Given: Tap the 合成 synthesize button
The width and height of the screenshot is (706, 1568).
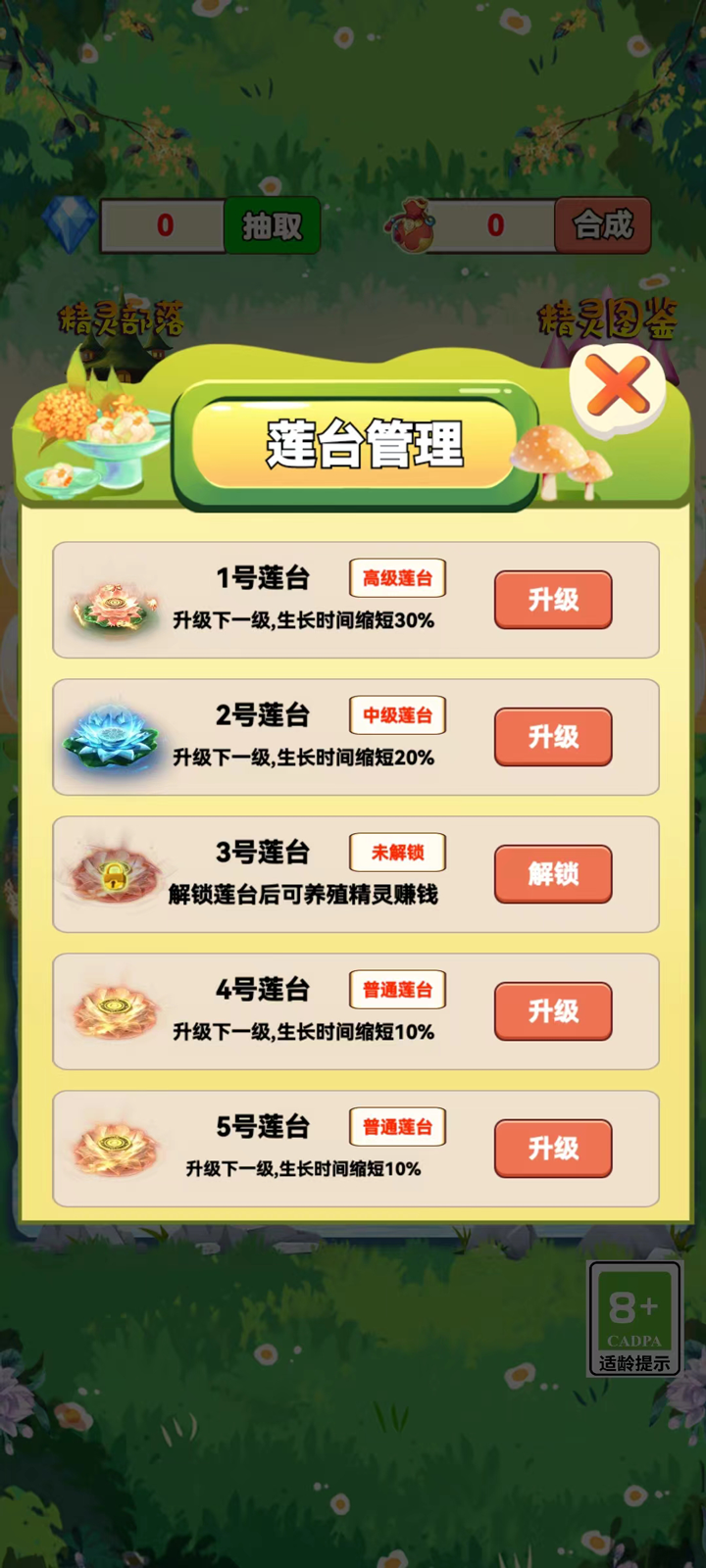Looking at the screenshot, I should tap(602, 226).
